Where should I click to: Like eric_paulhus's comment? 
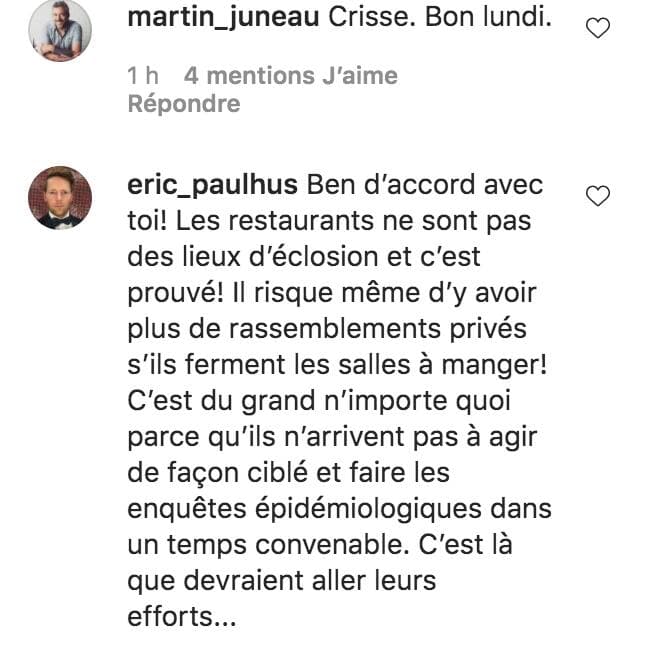[x=597, y=196]
